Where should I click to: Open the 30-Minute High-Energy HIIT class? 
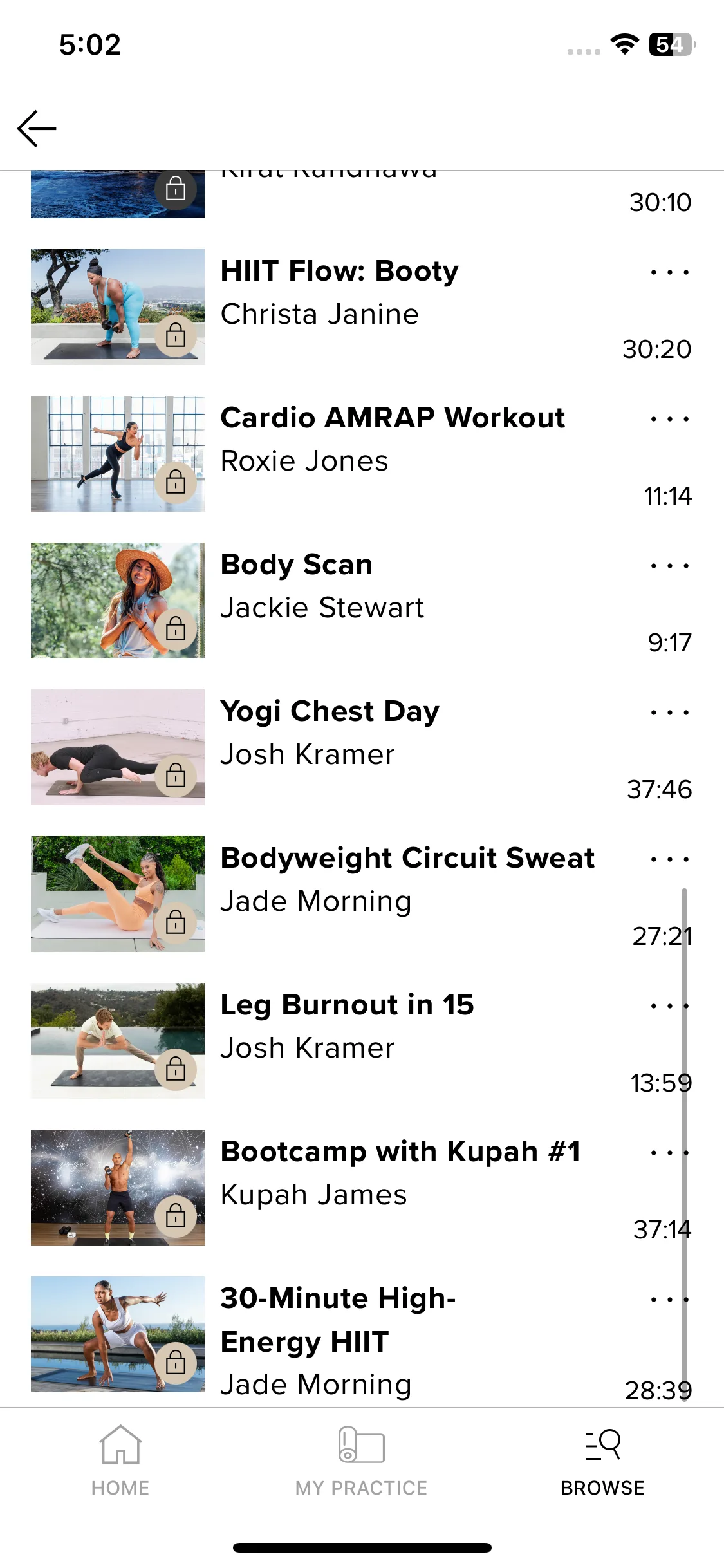point(338,1320)
